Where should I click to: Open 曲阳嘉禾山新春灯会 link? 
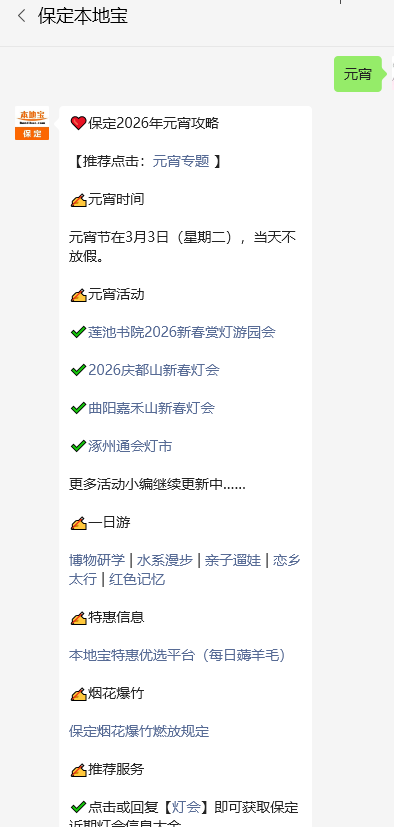click(x=151, y=408)
